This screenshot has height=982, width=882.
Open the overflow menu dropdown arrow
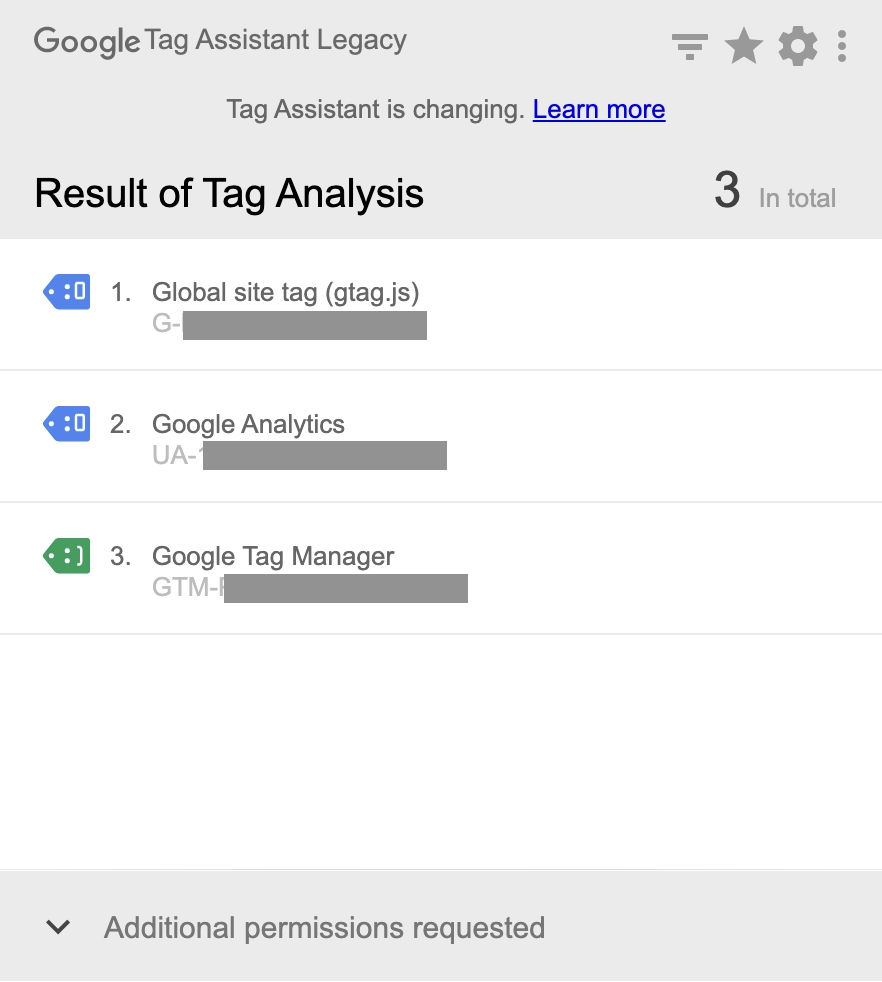point(842,46)
